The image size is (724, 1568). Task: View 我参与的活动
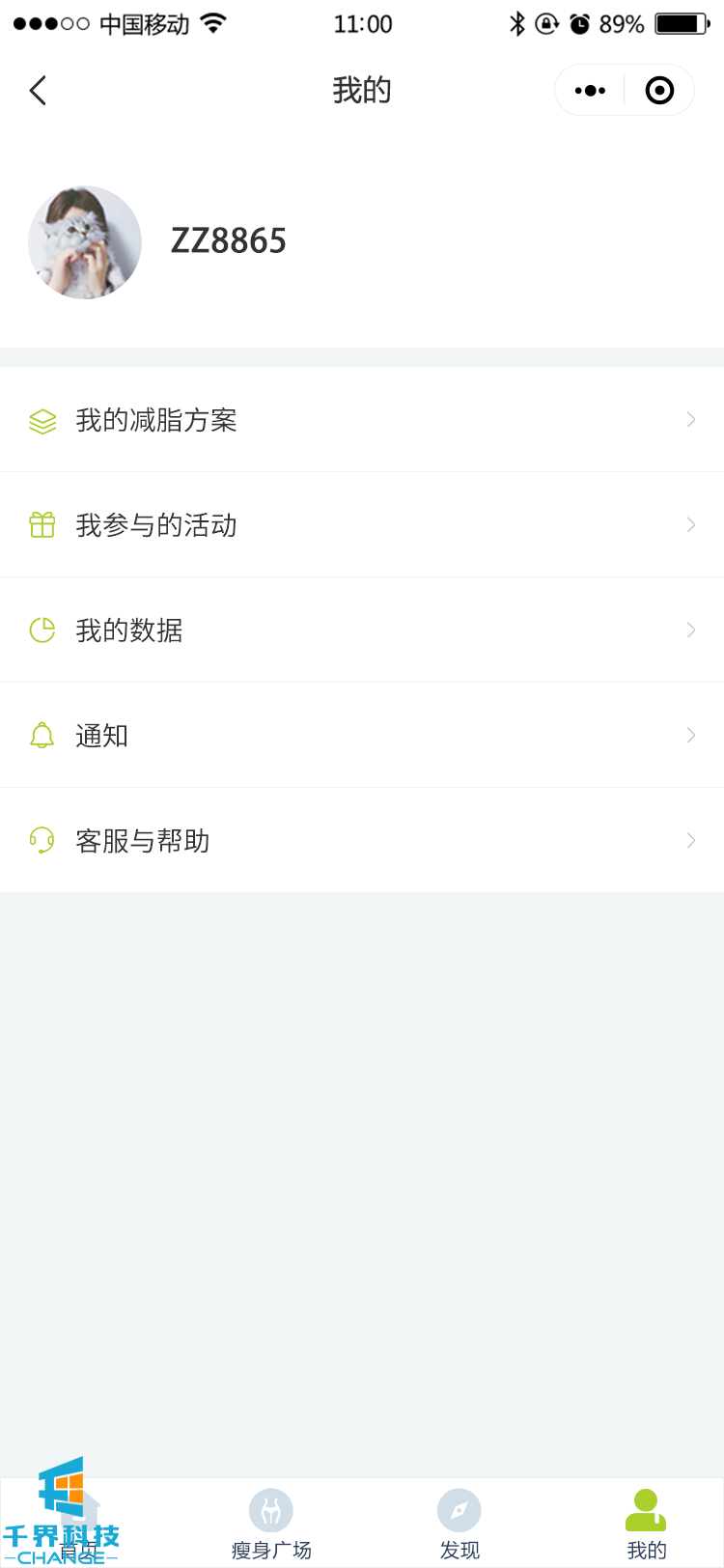pos(362,525)
